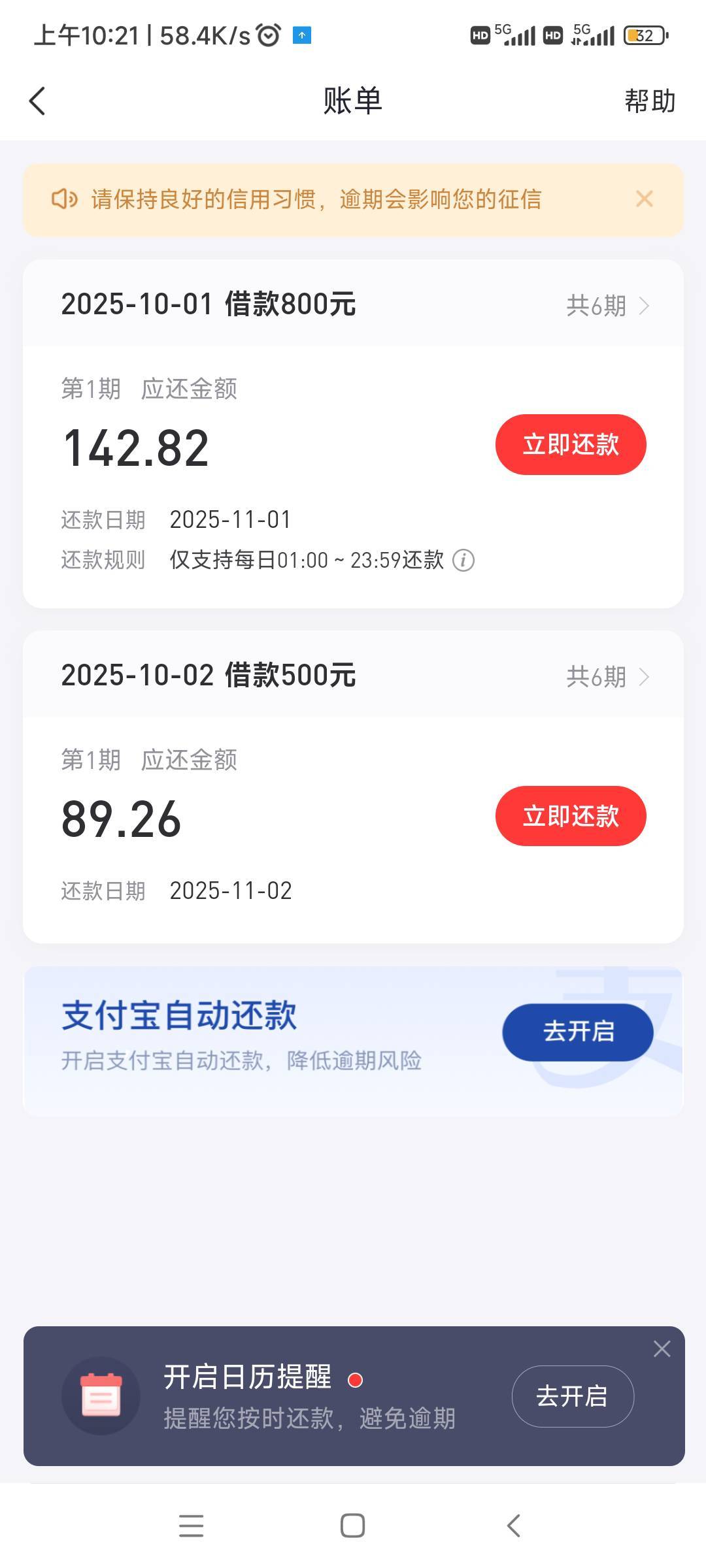Go back from the 账单 page
The width and height of the screenshot is (706, 1568).
[38, 101]
